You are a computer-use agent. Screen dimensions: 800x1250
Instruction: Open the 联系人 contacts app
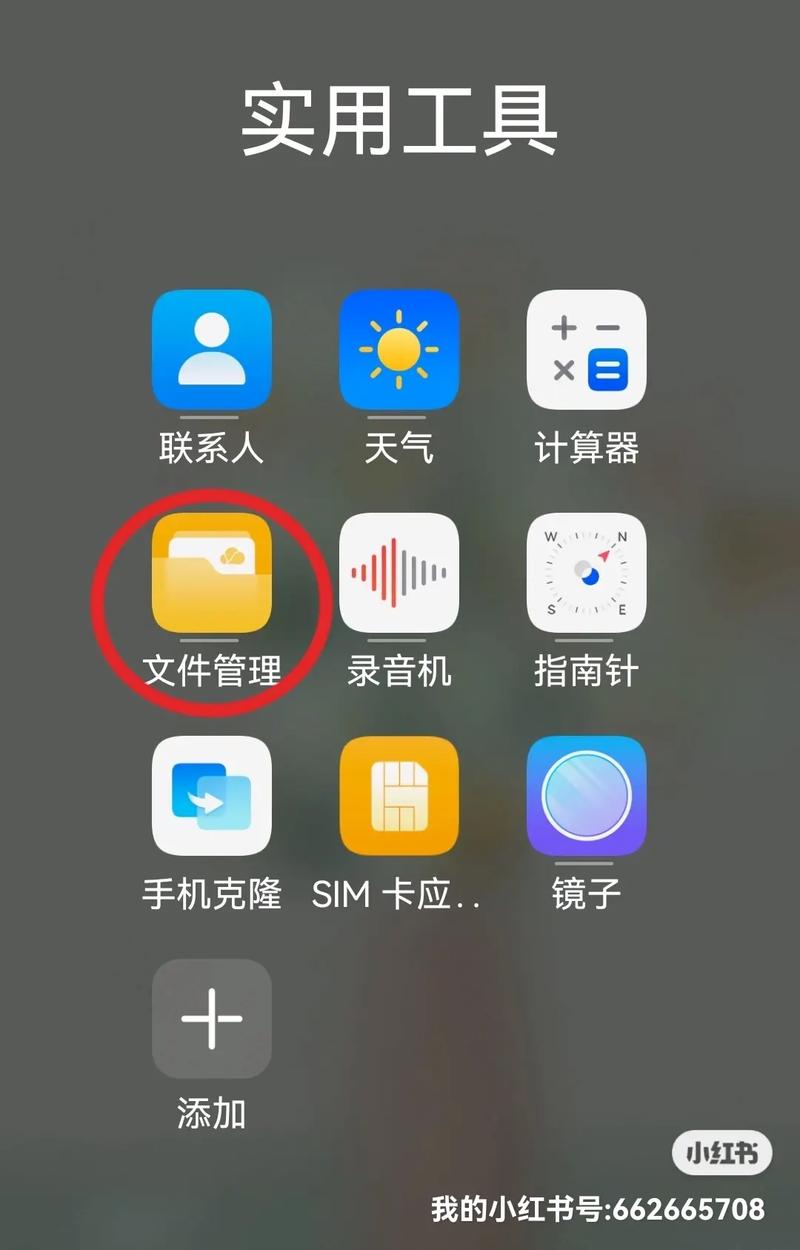211,350
